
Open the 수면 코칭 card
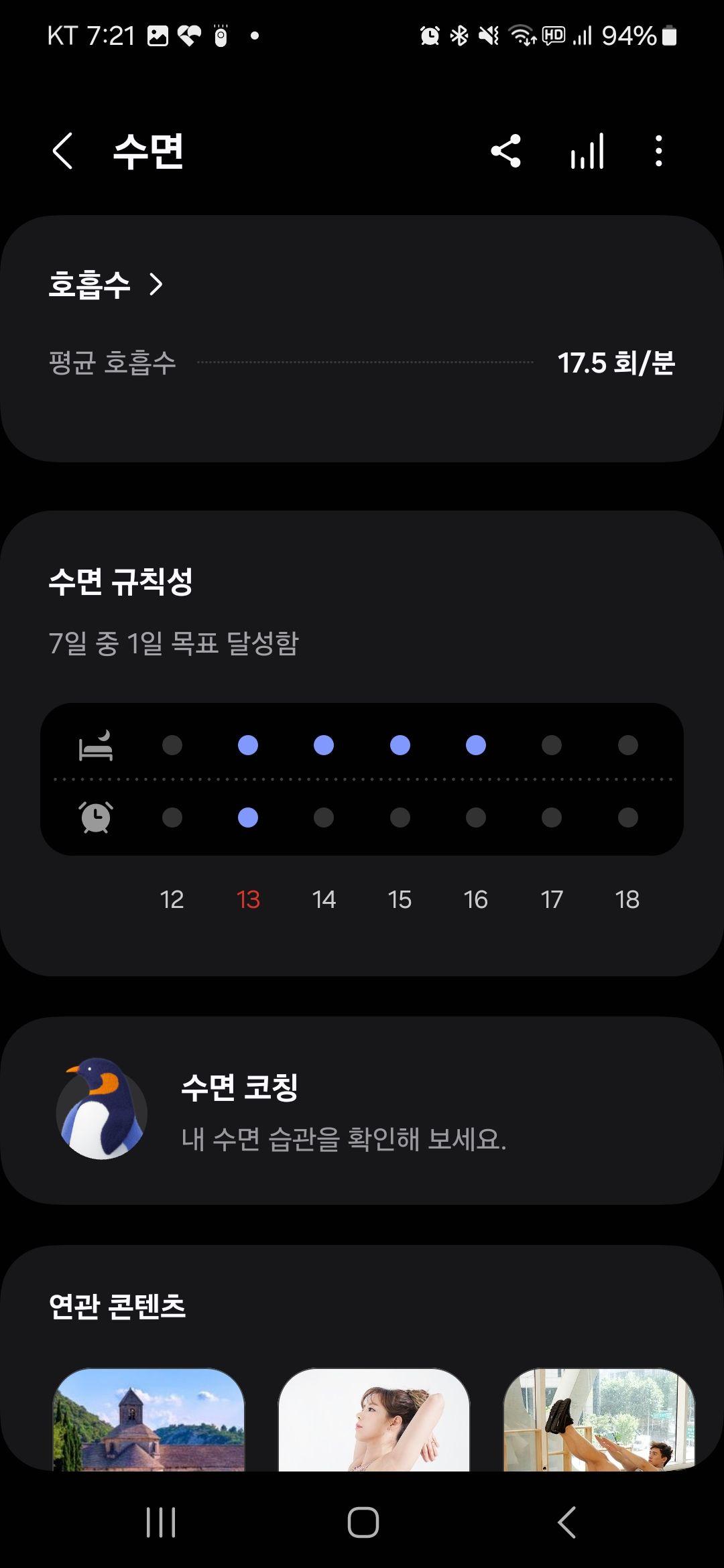(x=362, y=1110)
